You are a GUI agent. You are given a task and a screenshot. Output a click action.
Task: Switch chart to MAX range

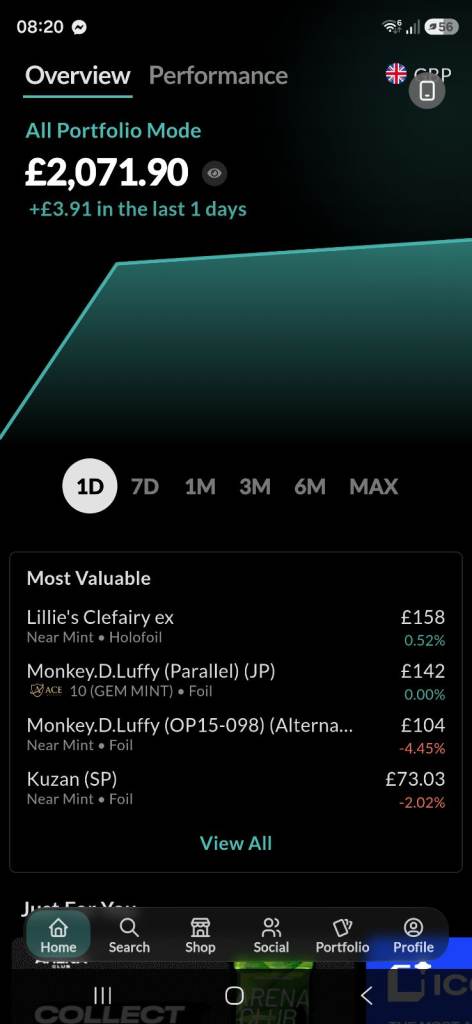coord(373,487)
